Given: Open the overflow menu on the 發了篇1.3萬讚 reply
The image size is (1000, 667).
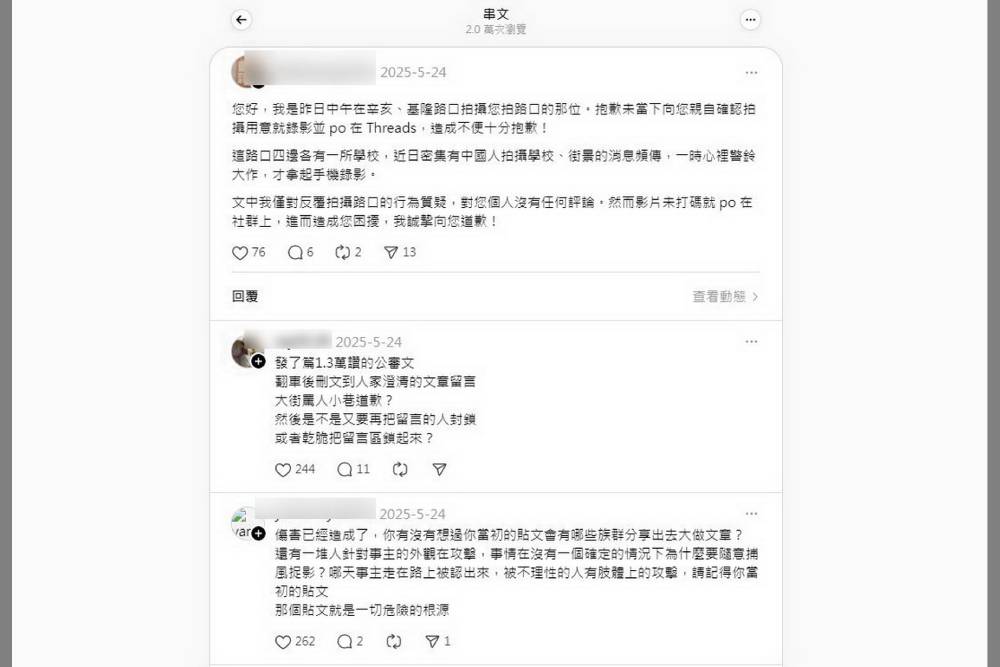Looking at the screenshot, I should (x=751, y=341).
